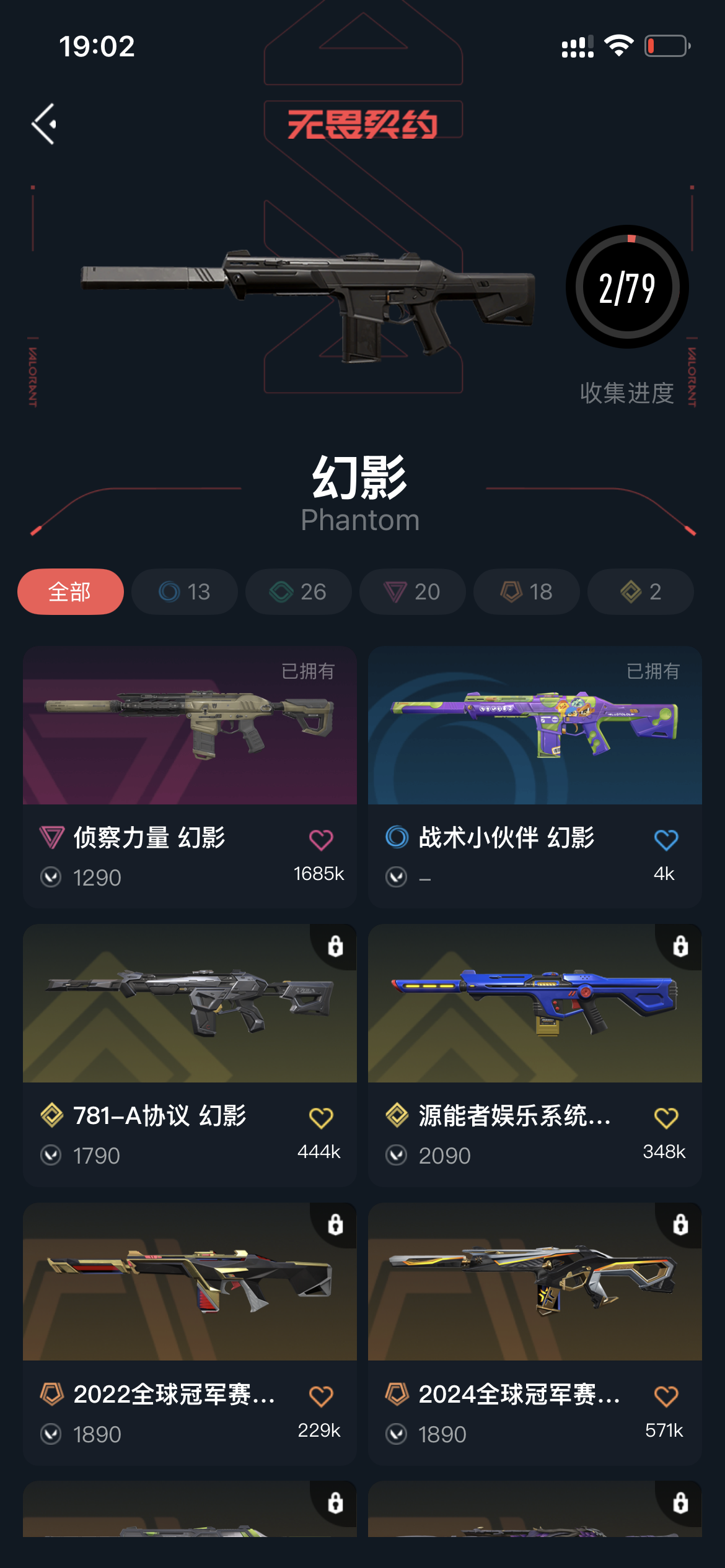Open the 781-A协议 幻影 skin card

click(190, 1004)
